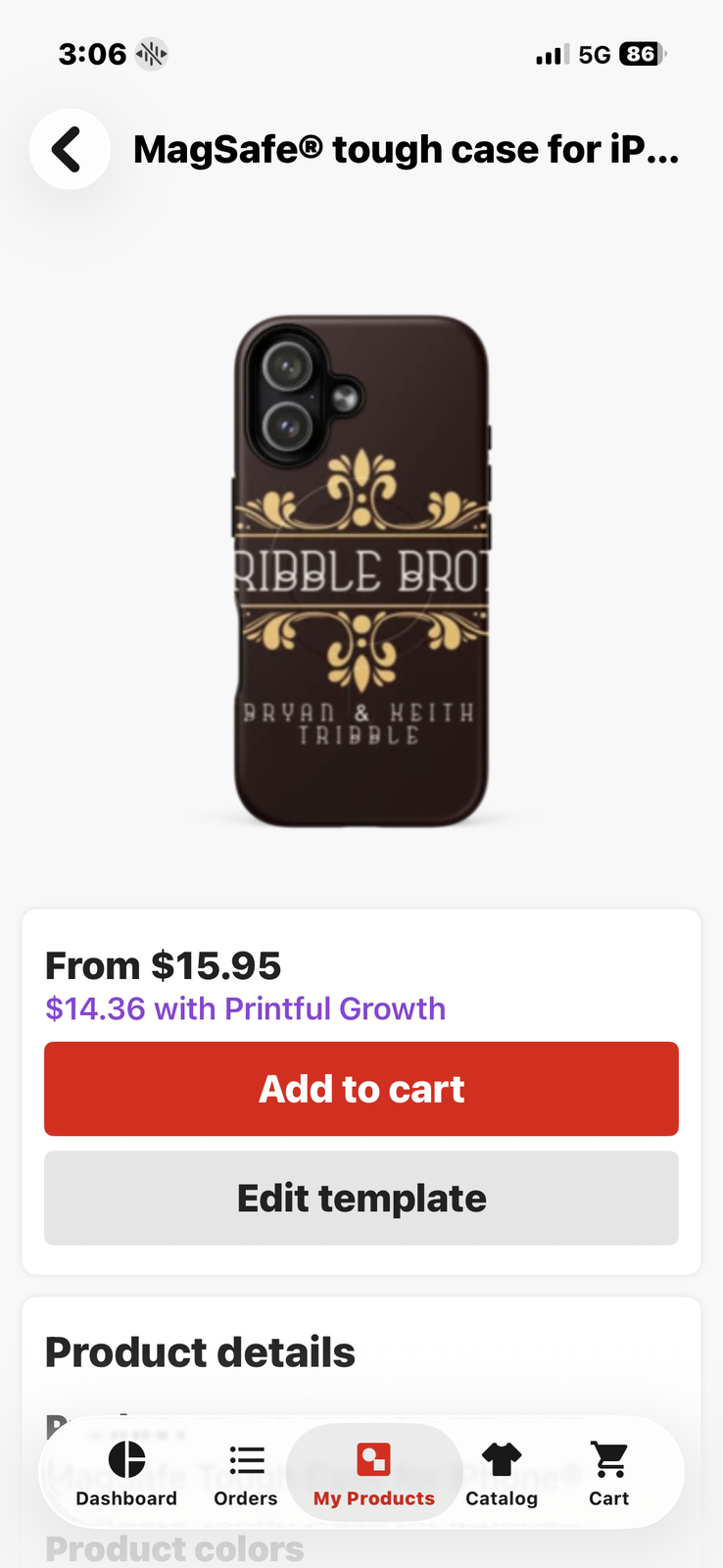This screenshot has width=723, height=1568.
Task: View the Cart tab
Action: [609, 1473]
